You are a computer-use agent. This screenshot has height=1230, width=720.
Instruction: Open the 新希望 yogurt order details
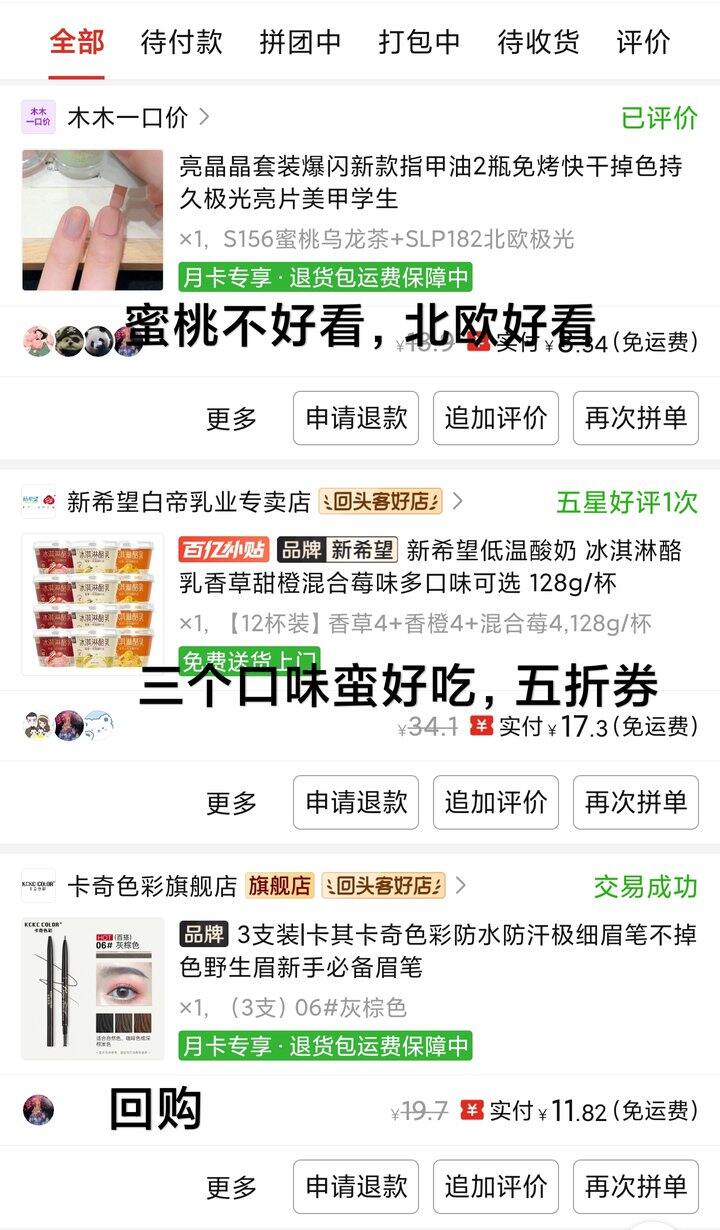tap(430, 566)
